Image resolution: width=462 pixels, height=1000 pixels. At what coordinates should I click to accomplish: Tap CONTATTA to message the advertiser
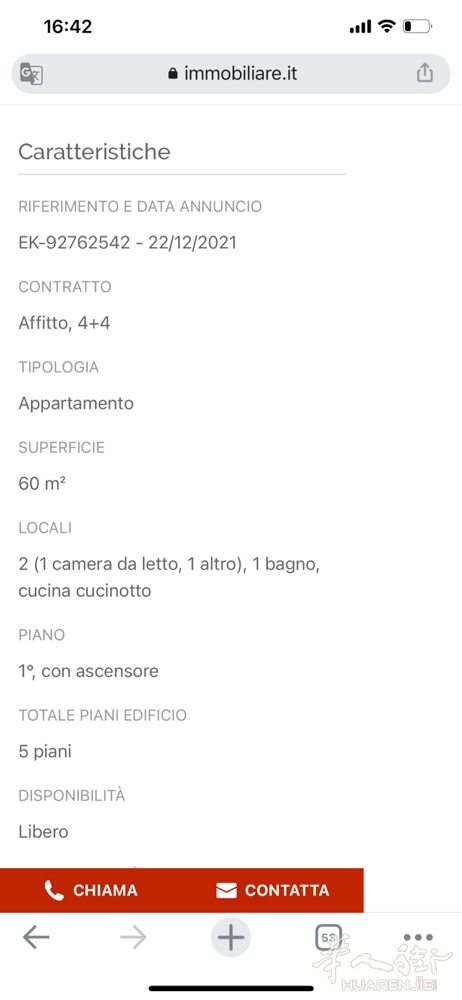point(272,890)
